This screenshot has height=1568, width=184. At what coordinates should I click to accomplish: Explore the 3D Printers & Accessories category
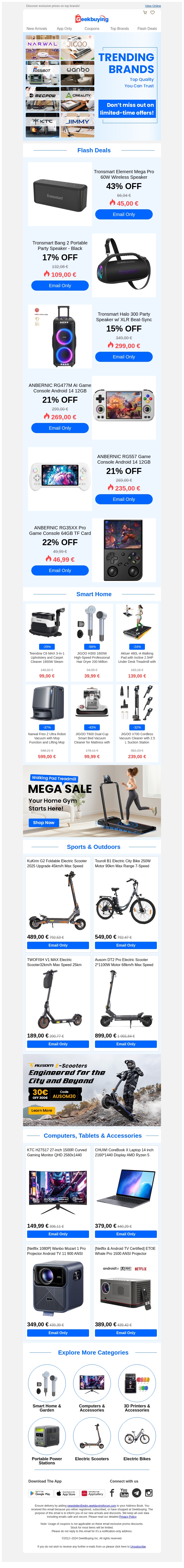point(136,1391)
